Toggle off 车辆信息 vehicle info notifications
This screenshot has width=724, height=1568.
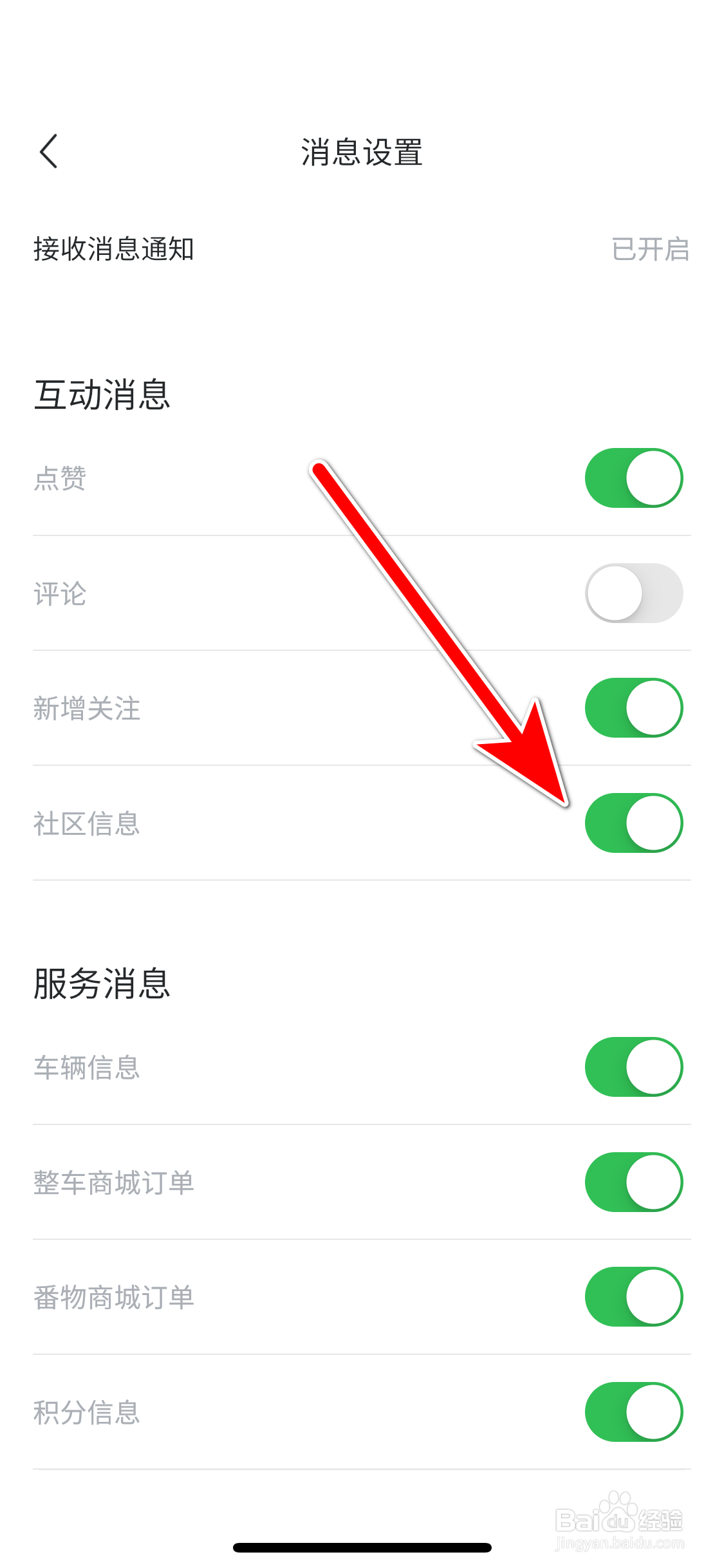coord(634,1067)
